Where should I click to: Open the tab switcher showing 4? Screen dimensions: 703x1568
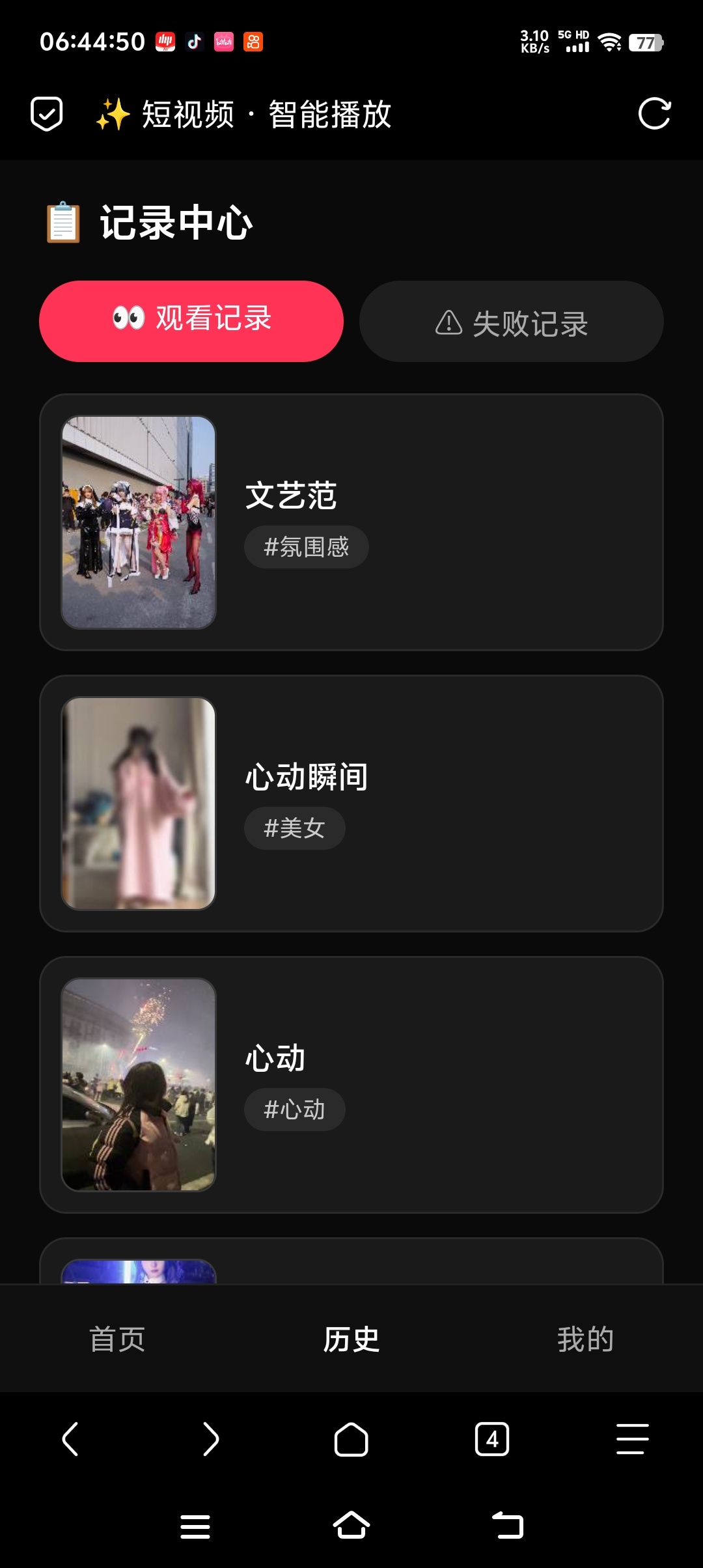point(492,1440)
